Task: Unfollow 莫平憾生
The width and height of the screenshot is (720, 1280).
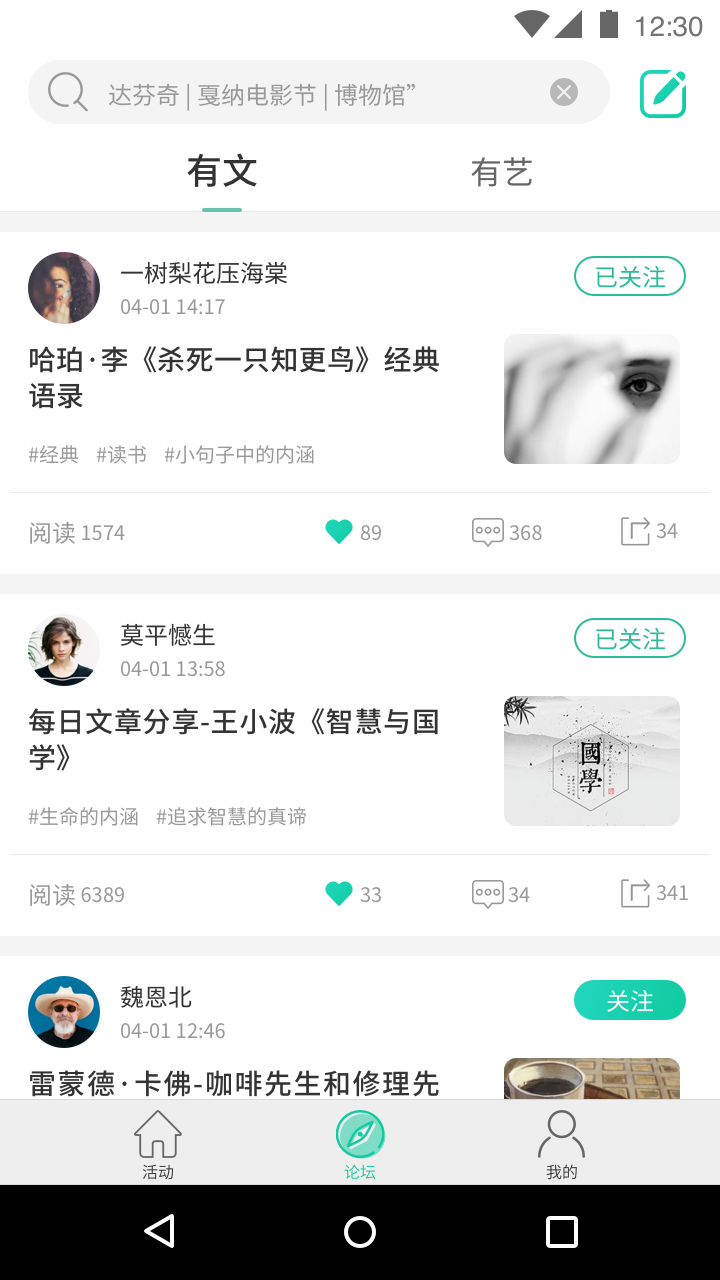Action: point(629,639)
